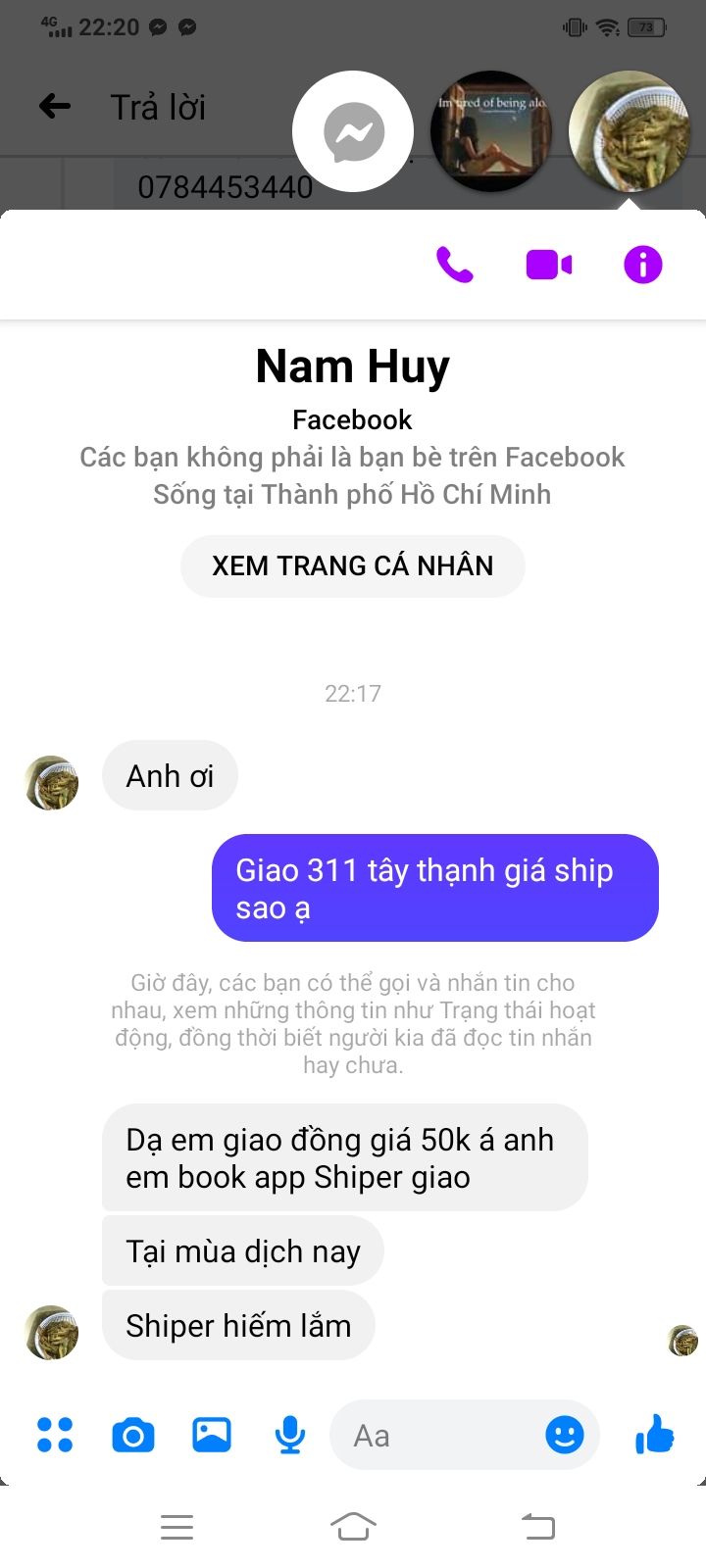706x1568 pixels.
Task: Start a video call with Nam Huy
Action: [548, 264]
